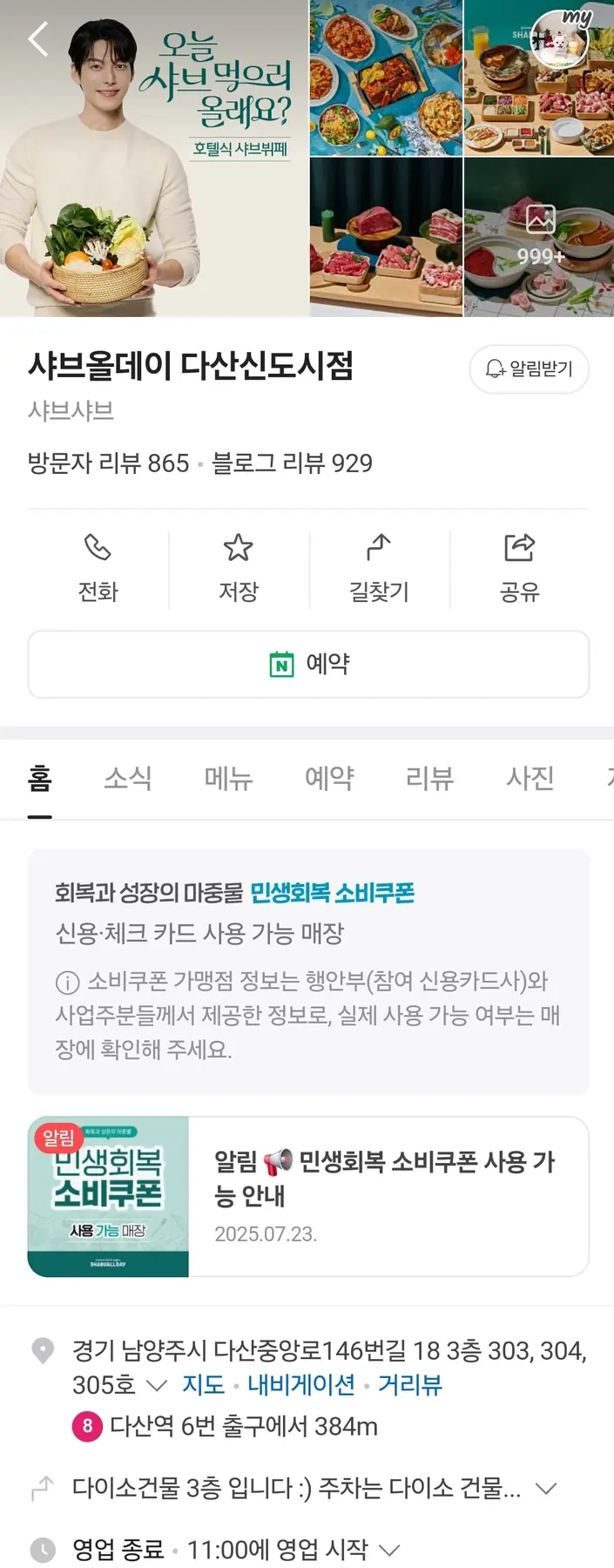Open the 내비게이션 link

[x=300, y=1384]
